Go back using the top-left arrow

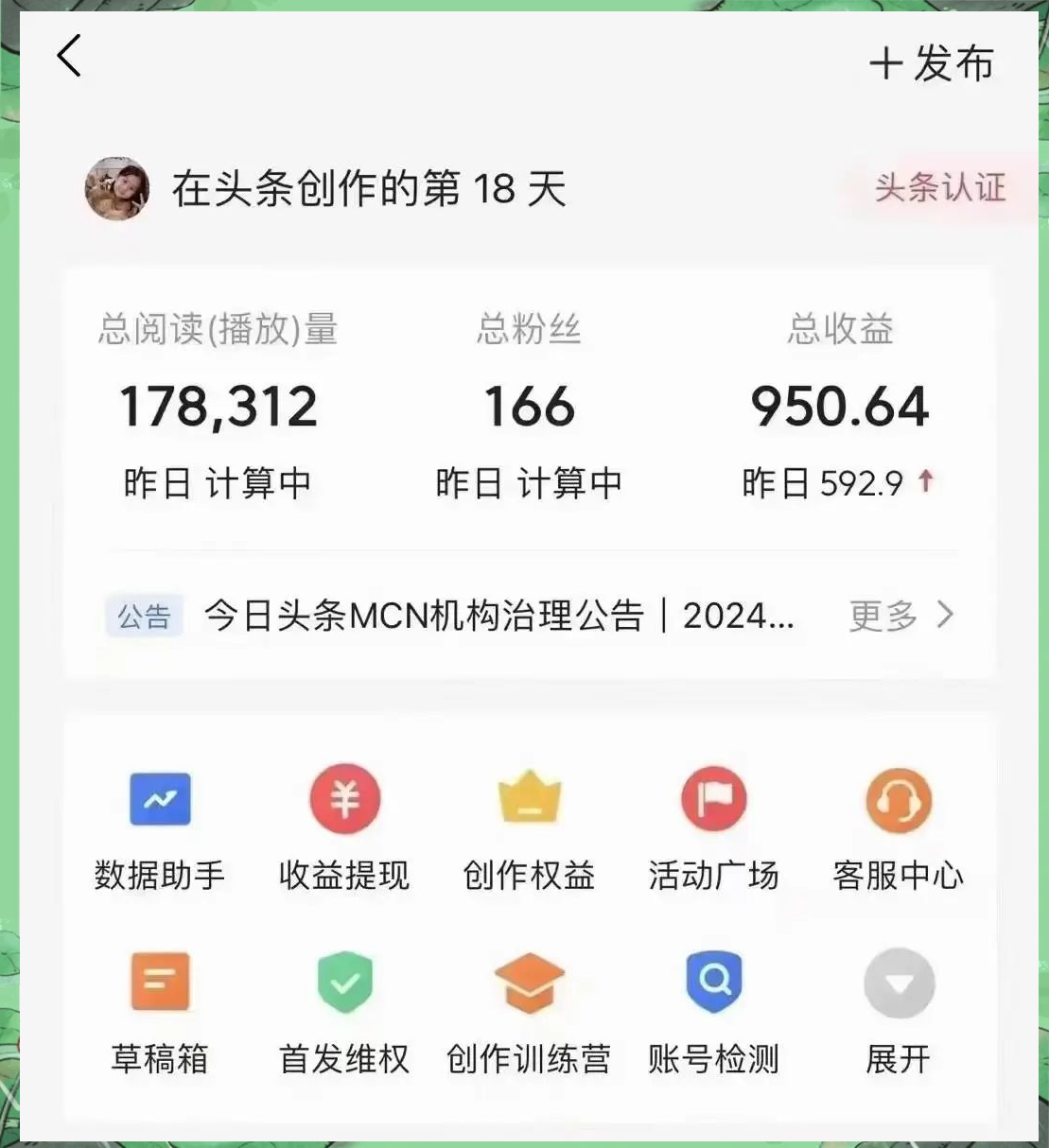pos(70,57)
